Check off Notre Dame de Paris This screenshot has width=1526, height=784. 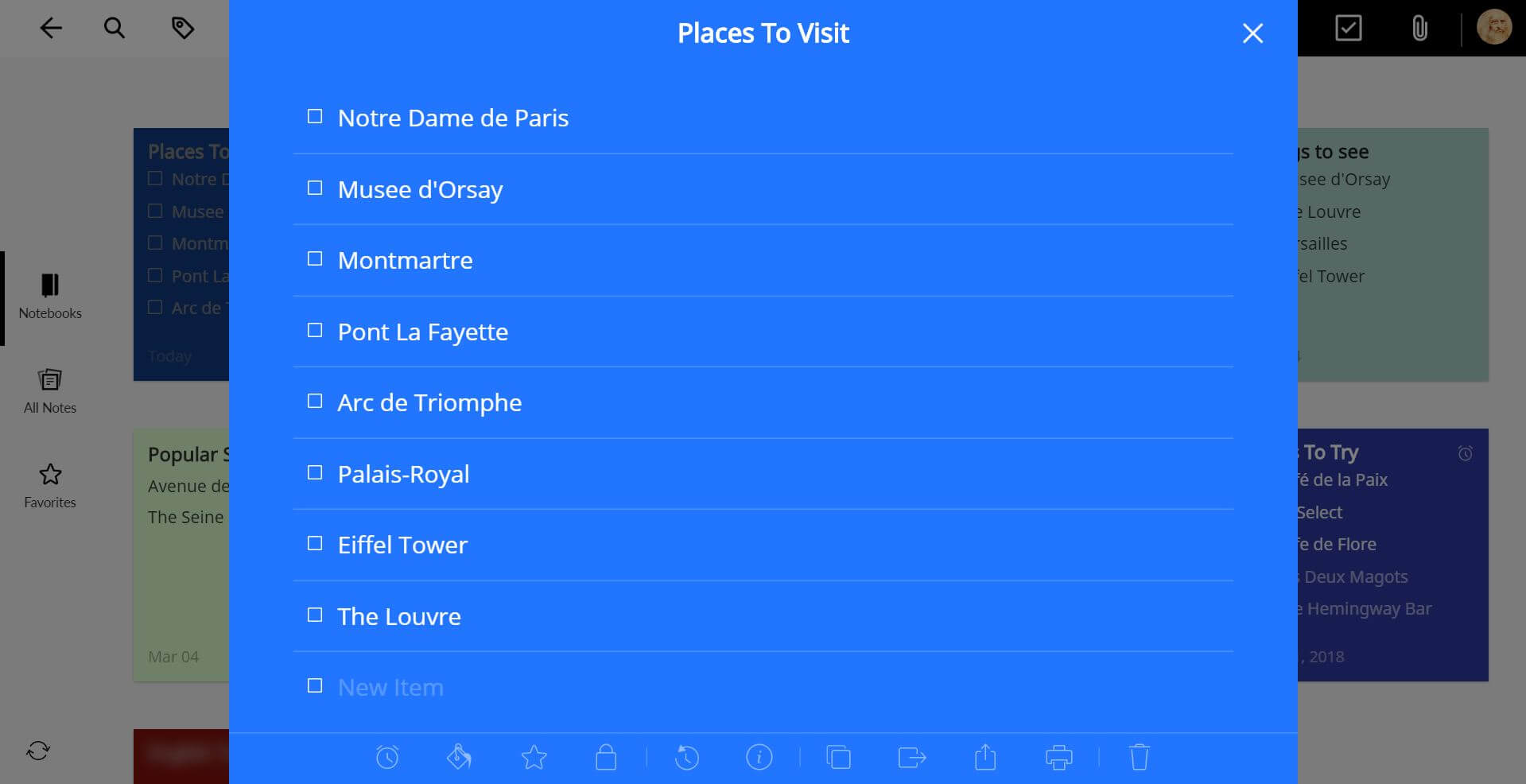point(315,117)
